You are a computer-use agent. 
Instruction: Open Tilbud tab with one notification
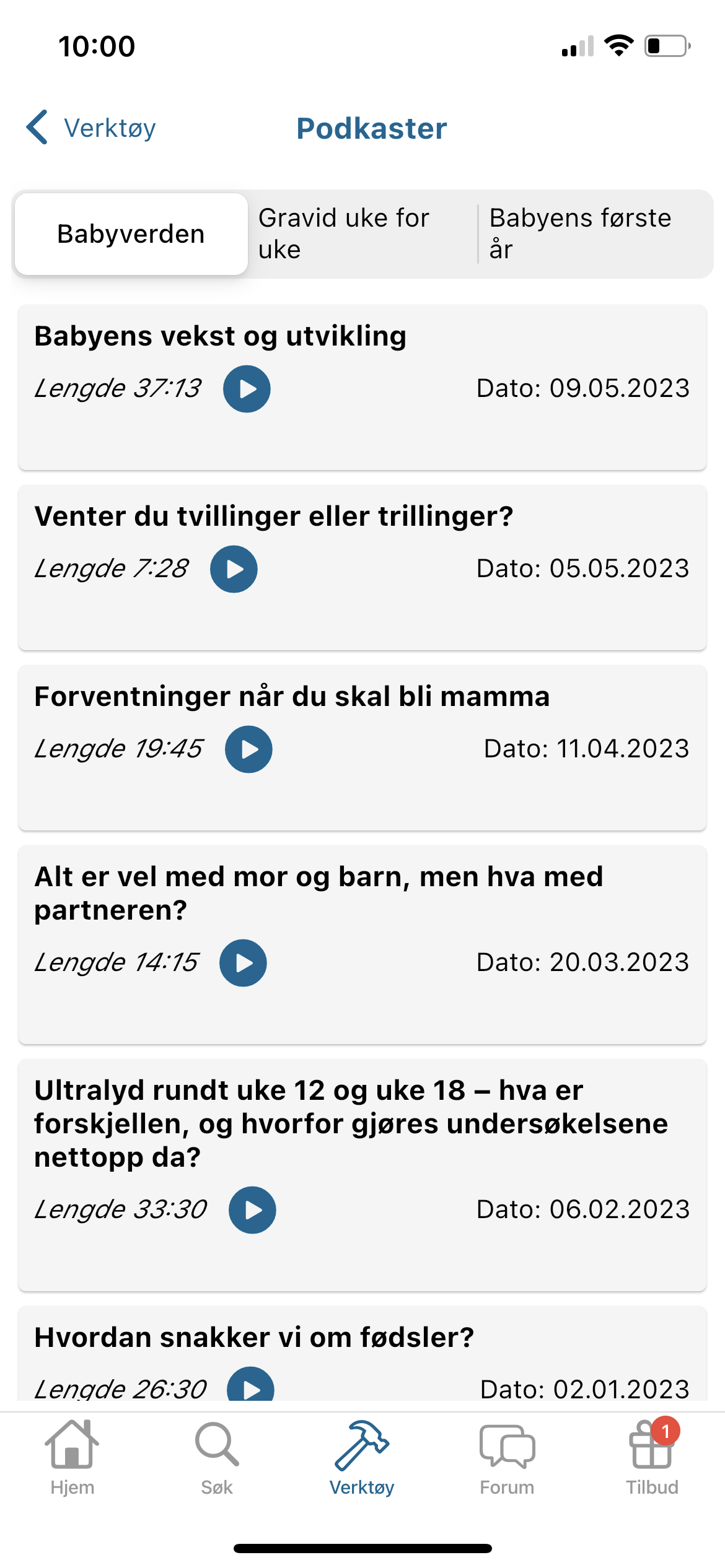point(652,1458)
